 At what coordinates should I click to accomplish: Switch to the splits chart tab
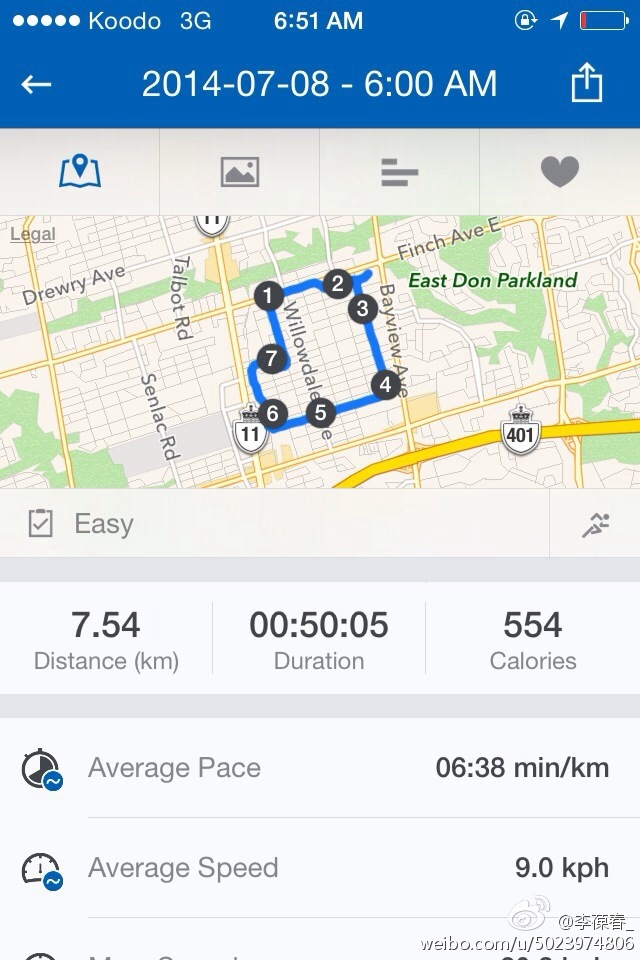click(400, 172)
